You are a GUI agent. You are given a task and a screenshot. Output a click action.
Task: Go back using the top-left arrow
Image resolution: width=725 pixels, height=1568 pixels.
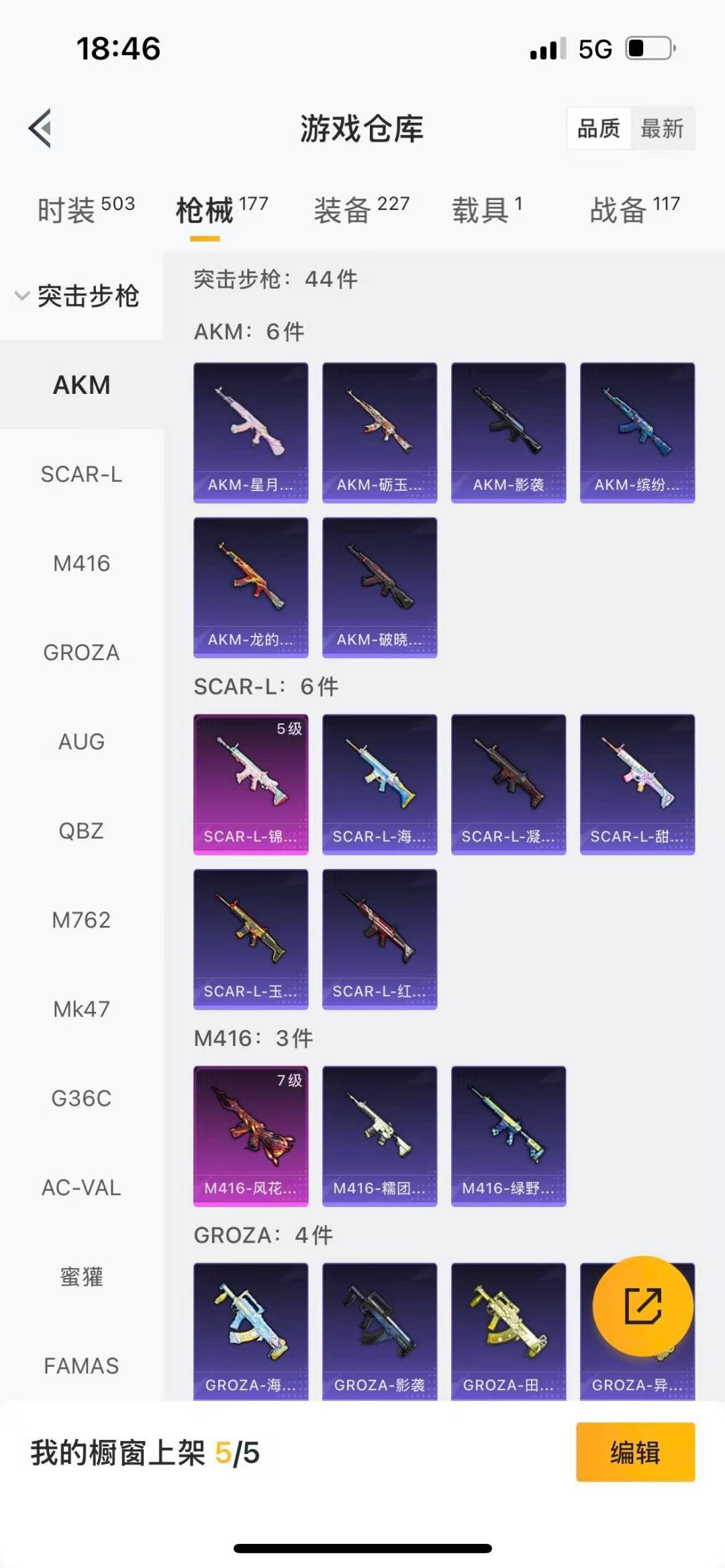click(40, 127)
